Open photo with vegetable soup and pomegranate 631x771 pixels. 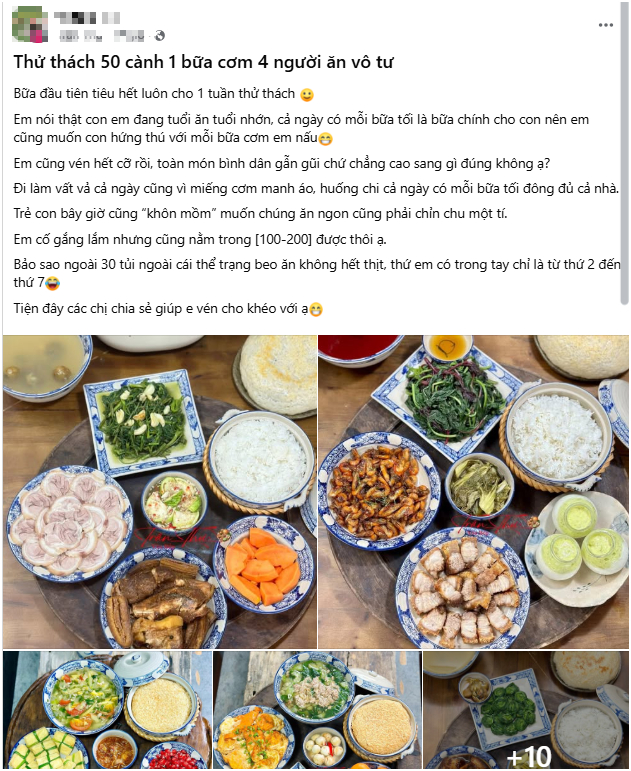[x=105, y=710]
